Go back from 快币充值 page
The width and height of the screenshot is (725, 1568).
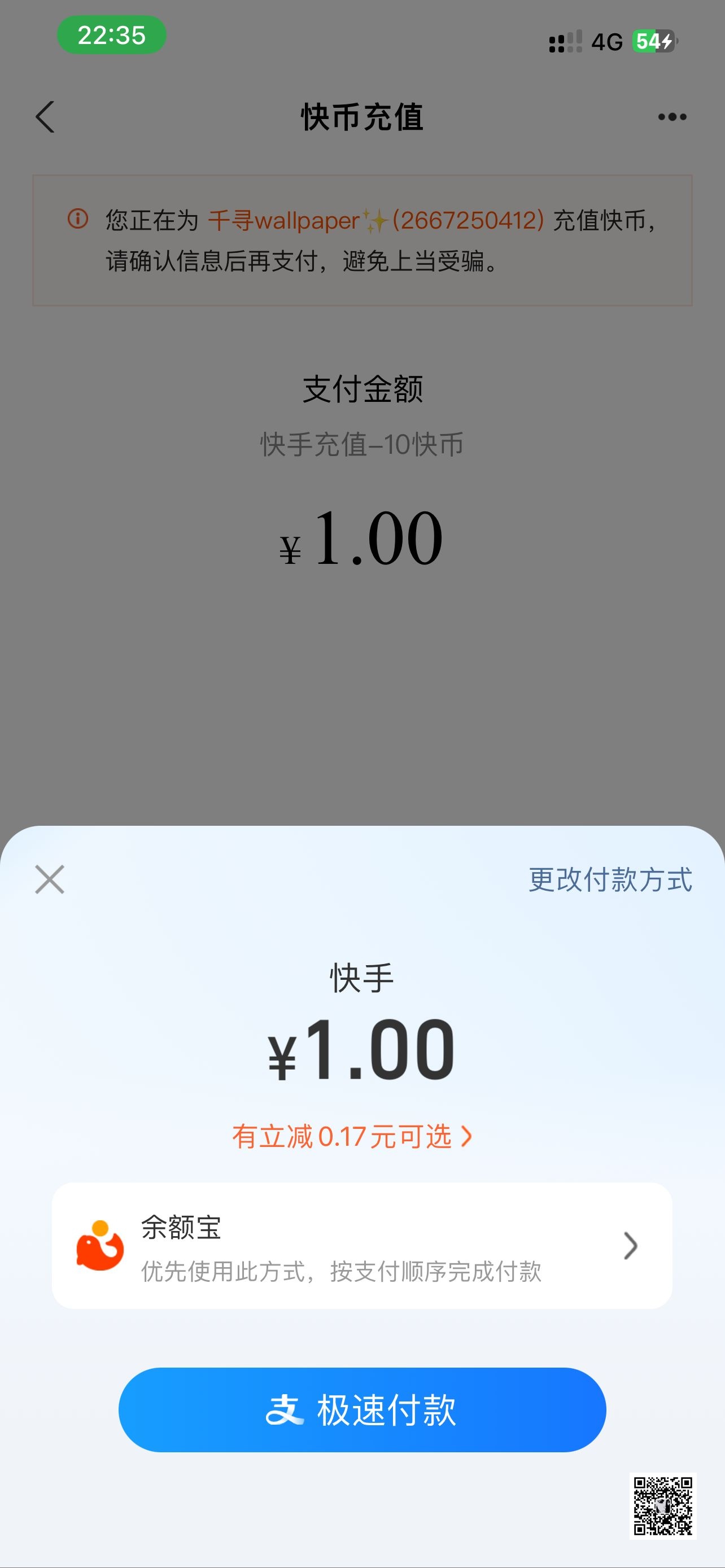45,117
